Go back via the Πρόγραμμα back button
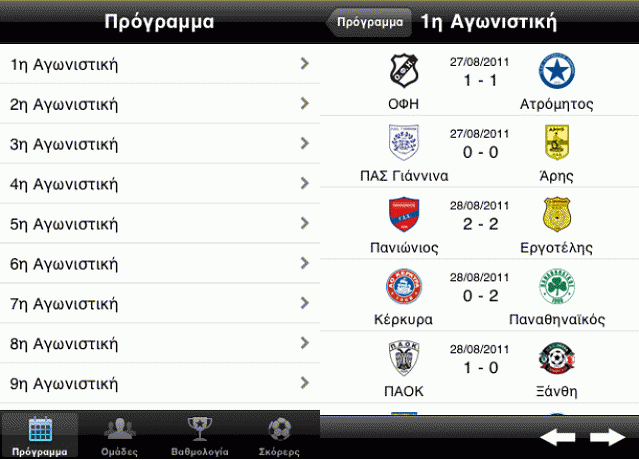Image resolution: width=639 pixels, height=460 pixels. (x=369, y=21)
